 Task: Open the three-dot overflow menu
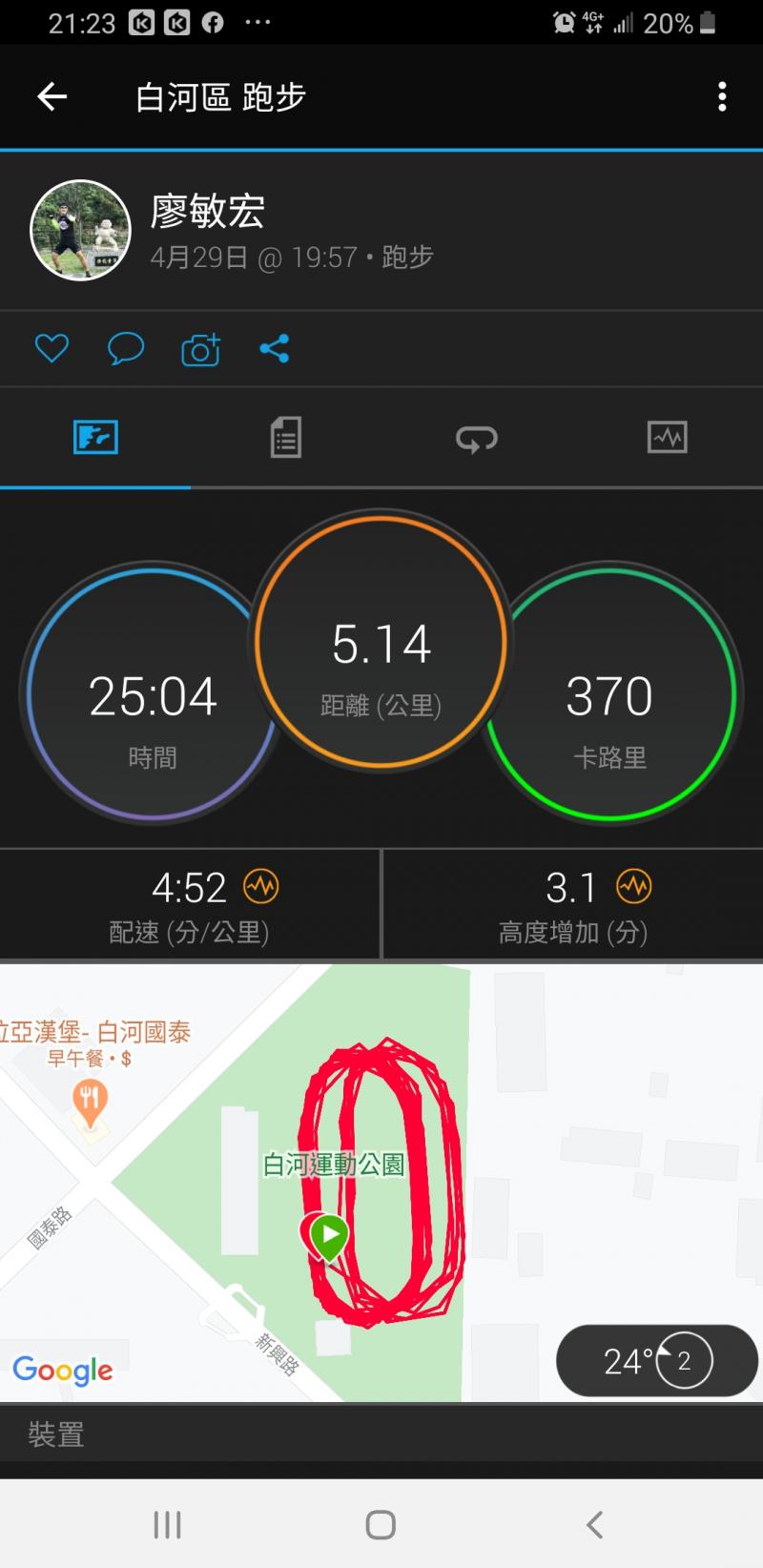point(722,96)
